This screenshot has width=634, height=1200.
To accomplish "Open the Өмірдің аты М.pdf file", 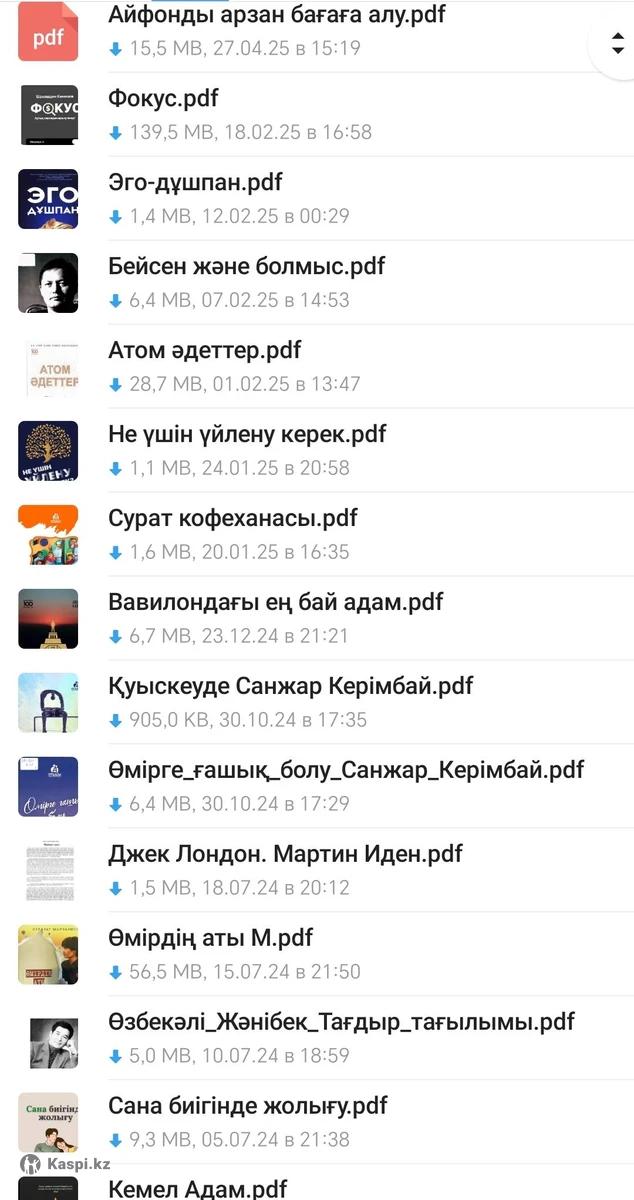I will point(210,939).
